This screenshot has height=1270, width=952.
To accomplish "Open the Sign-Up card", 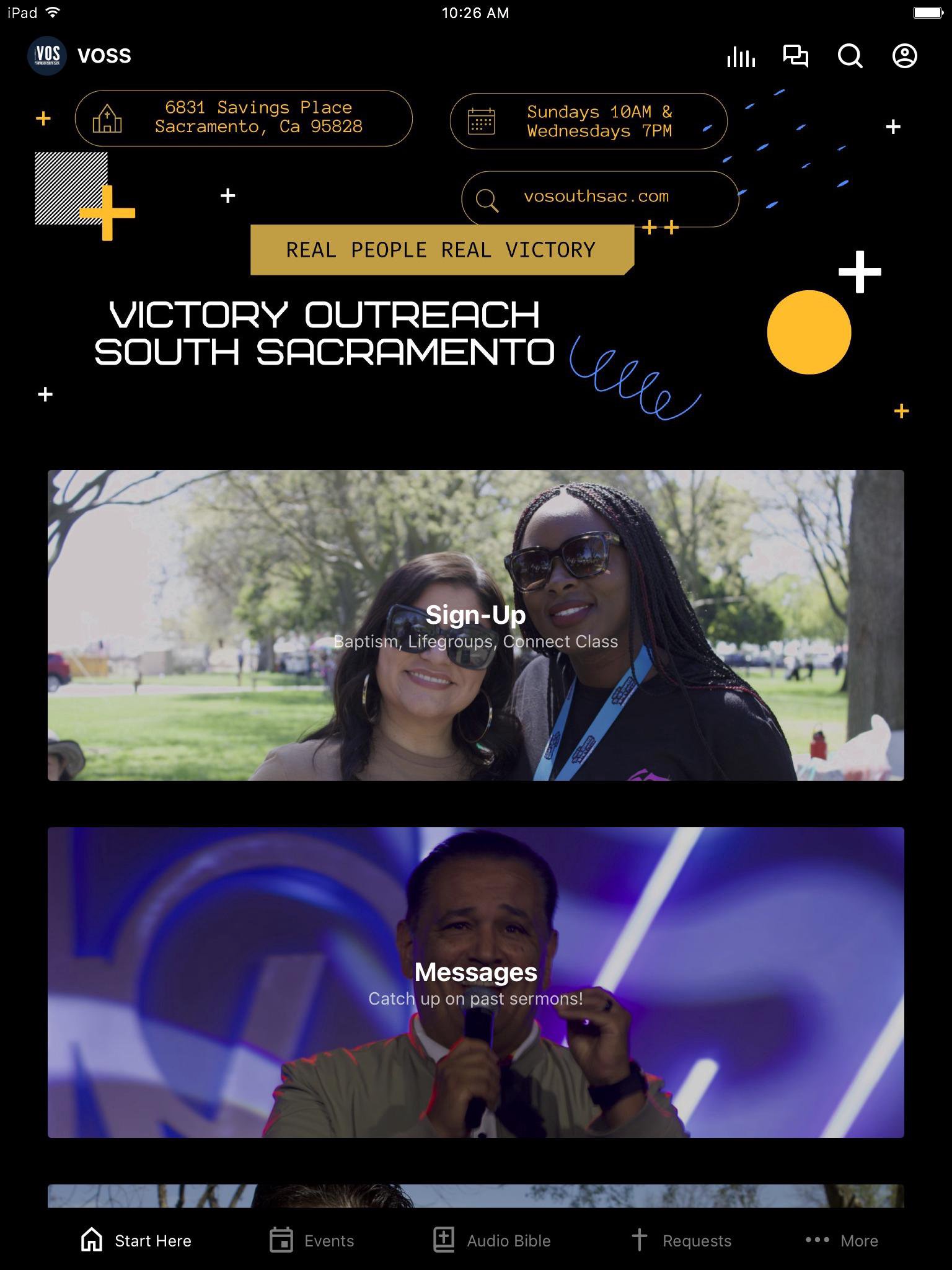I will [475, 625].
